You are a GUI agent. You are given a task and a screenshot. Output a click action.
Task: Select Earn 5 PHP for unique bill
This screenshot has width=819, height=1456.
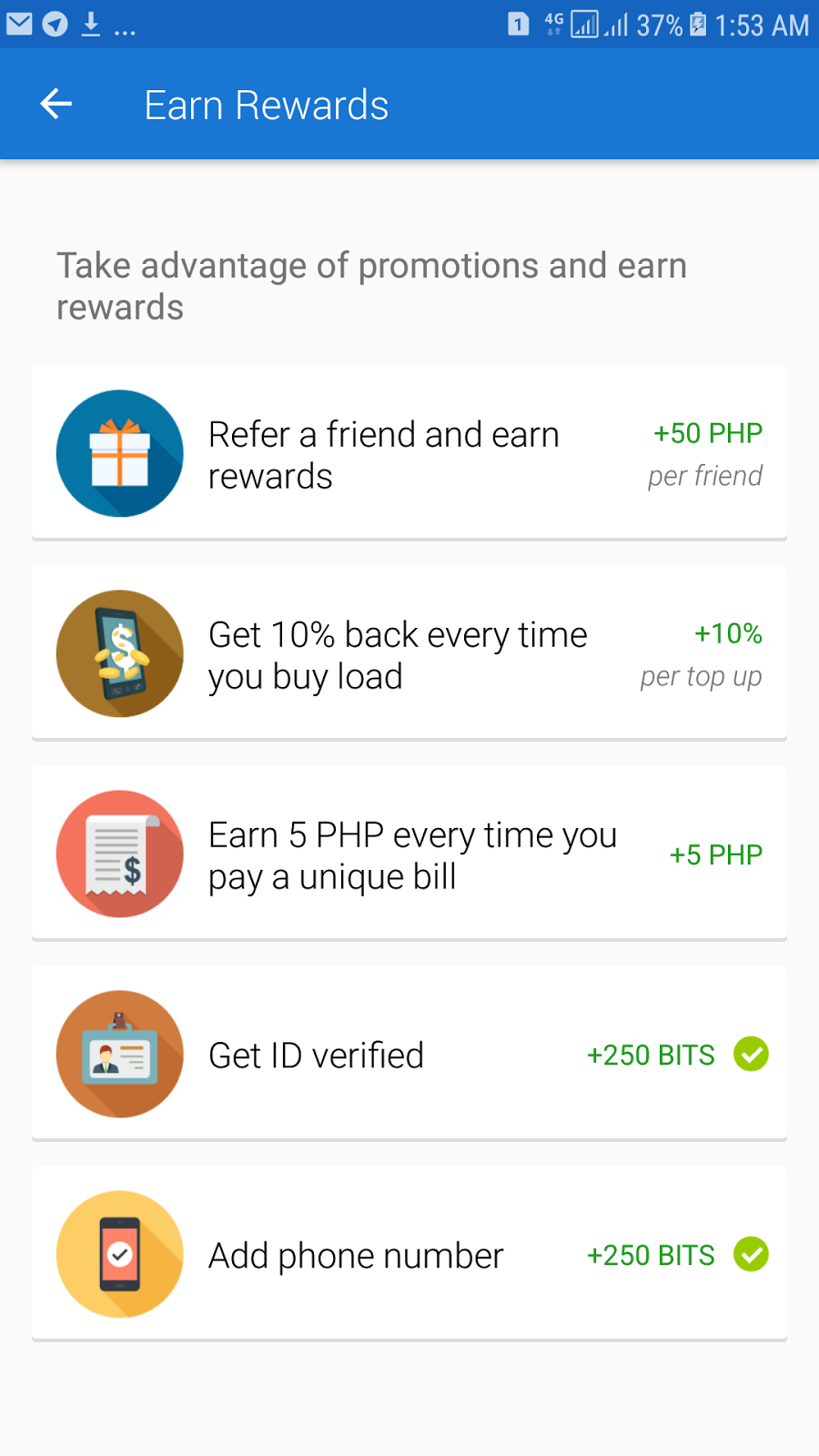tap(409, 854)
